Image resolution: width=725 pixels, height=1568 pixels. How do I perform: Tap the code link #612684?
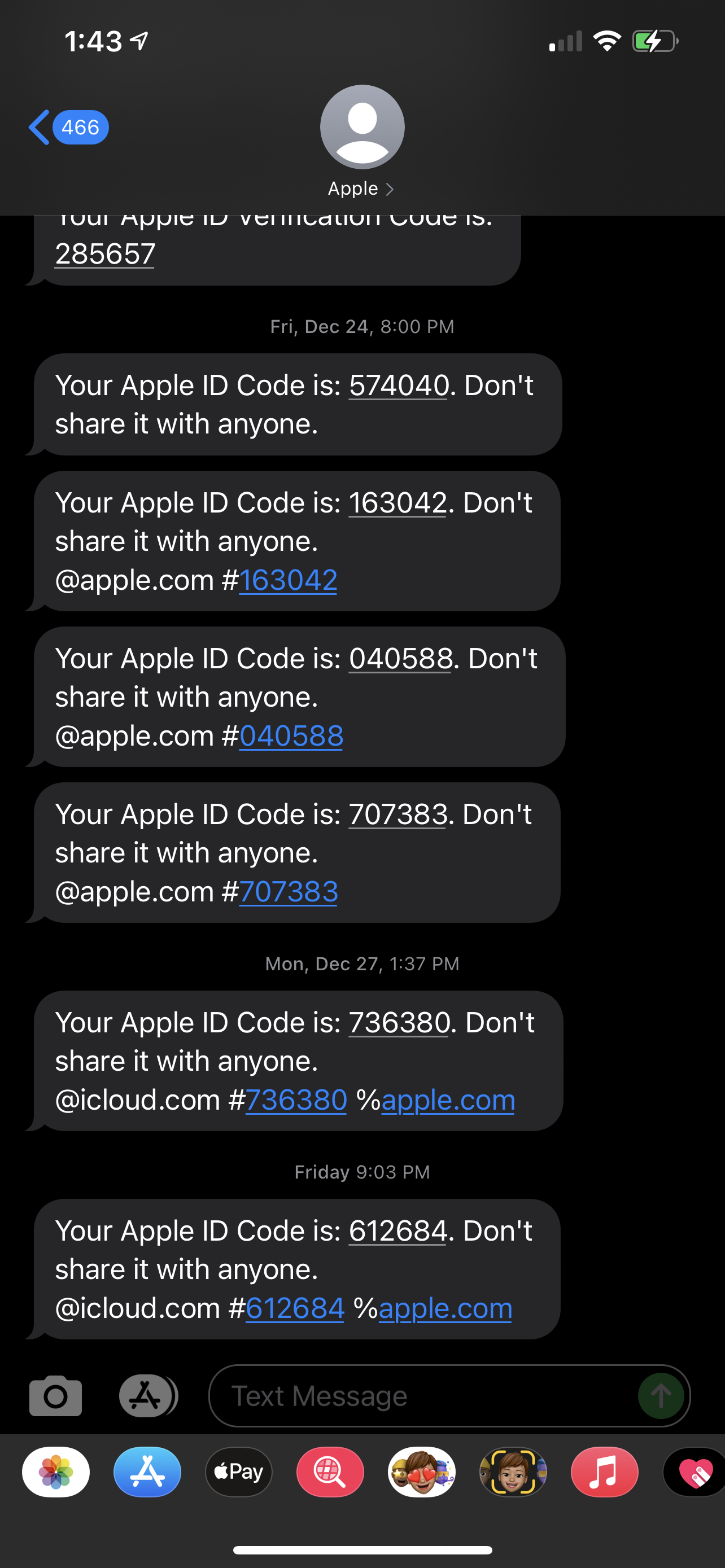click(x=295, y=1308)
